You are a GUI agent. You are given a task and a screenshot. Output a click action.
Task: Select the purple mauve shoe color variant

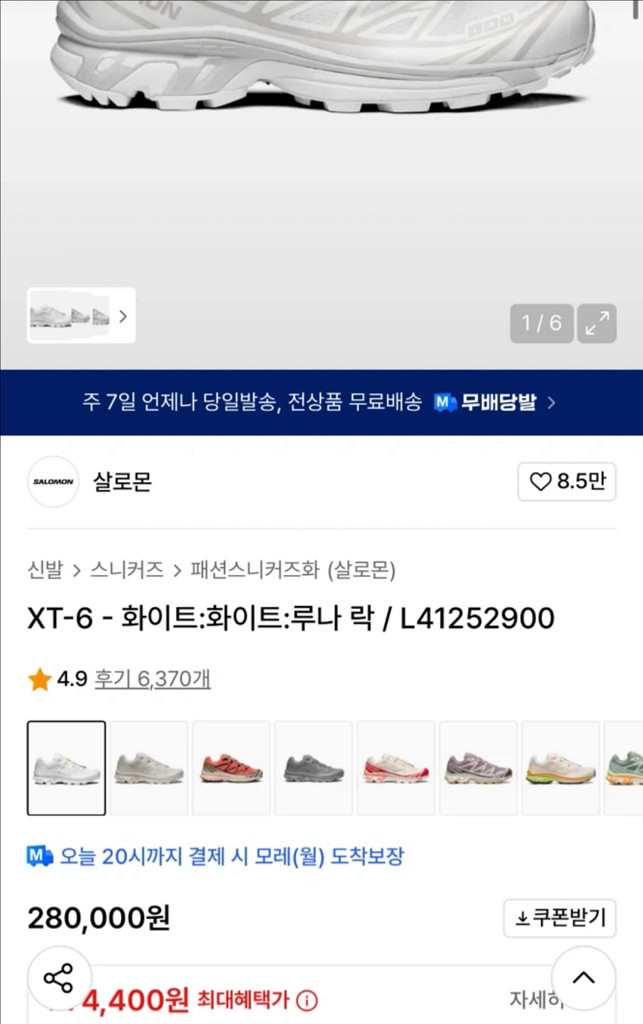[x=478, y=767]
